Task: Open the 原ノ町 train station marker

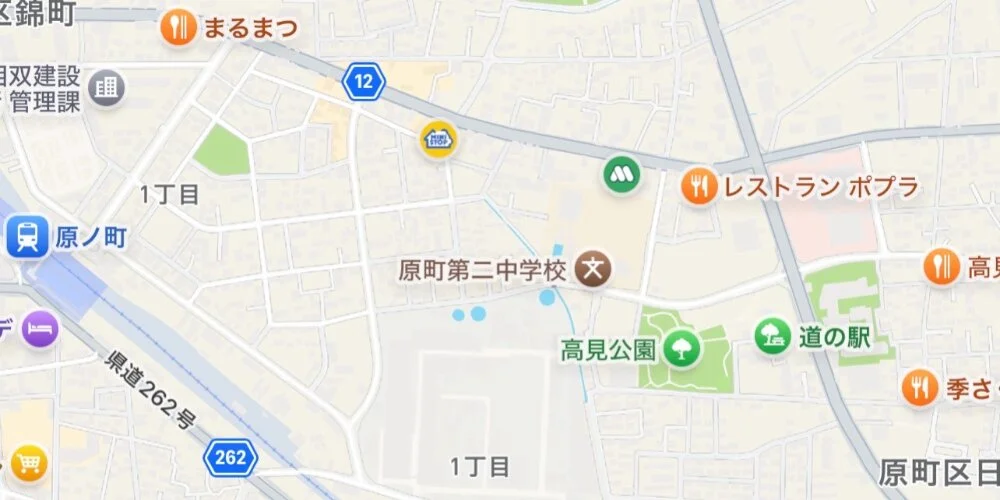Action: point(27,238)
